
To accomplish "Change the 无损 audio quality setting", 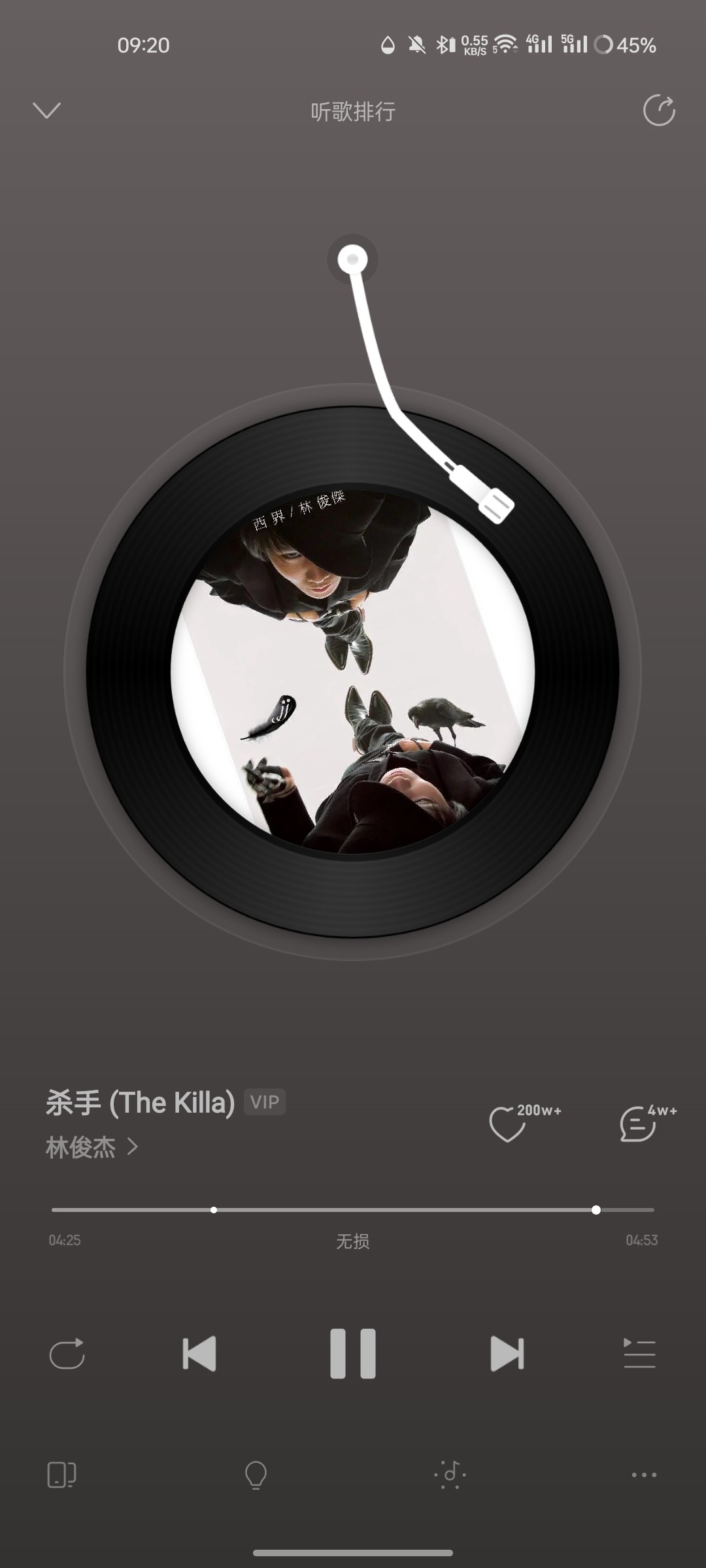I will [x=353, y=1241].
